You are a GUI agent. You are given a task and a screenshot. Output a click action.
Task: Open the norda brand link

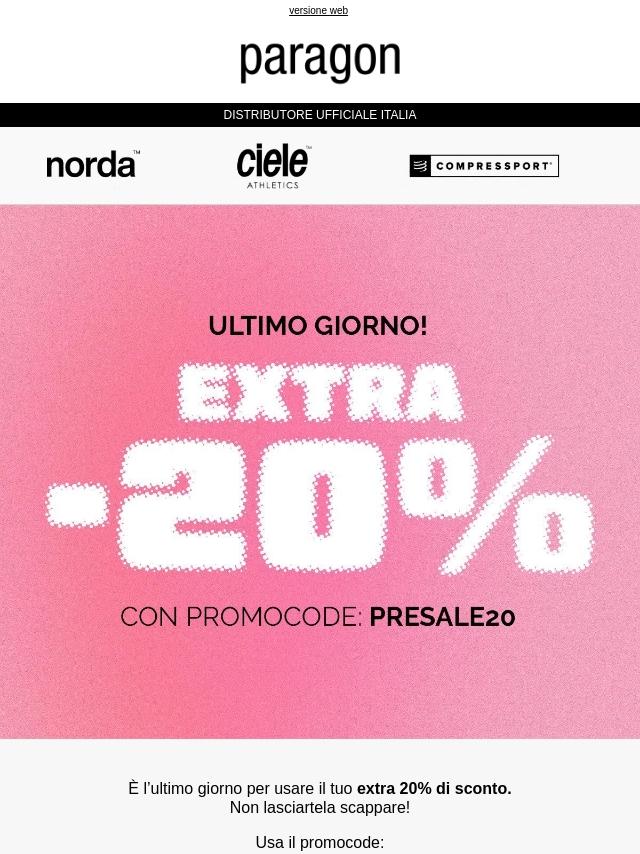click(93, 165)
